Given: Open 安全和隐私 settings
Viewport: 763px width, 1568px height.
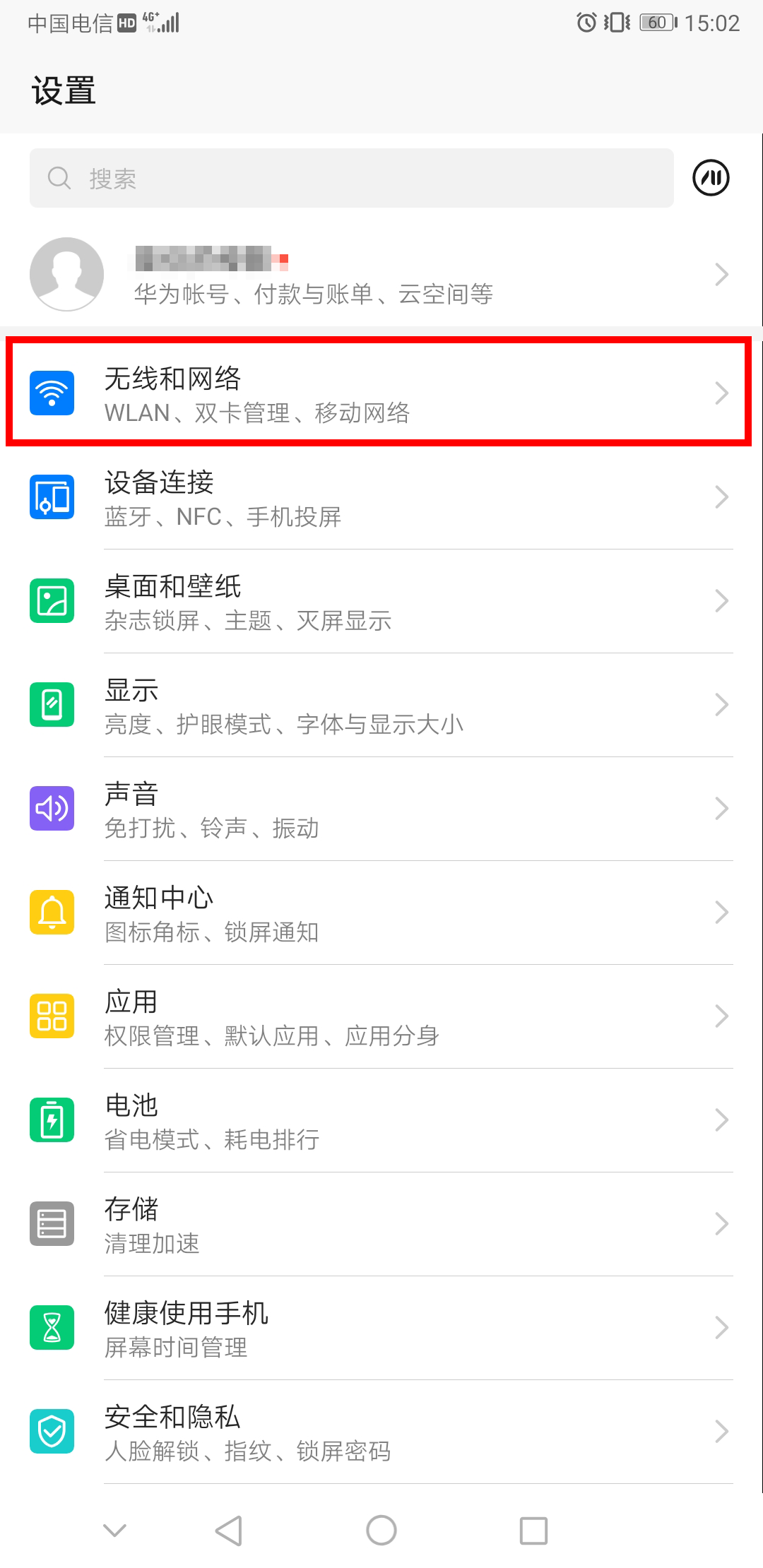Looking at the screenshot, I should (x=381, y=1432).
